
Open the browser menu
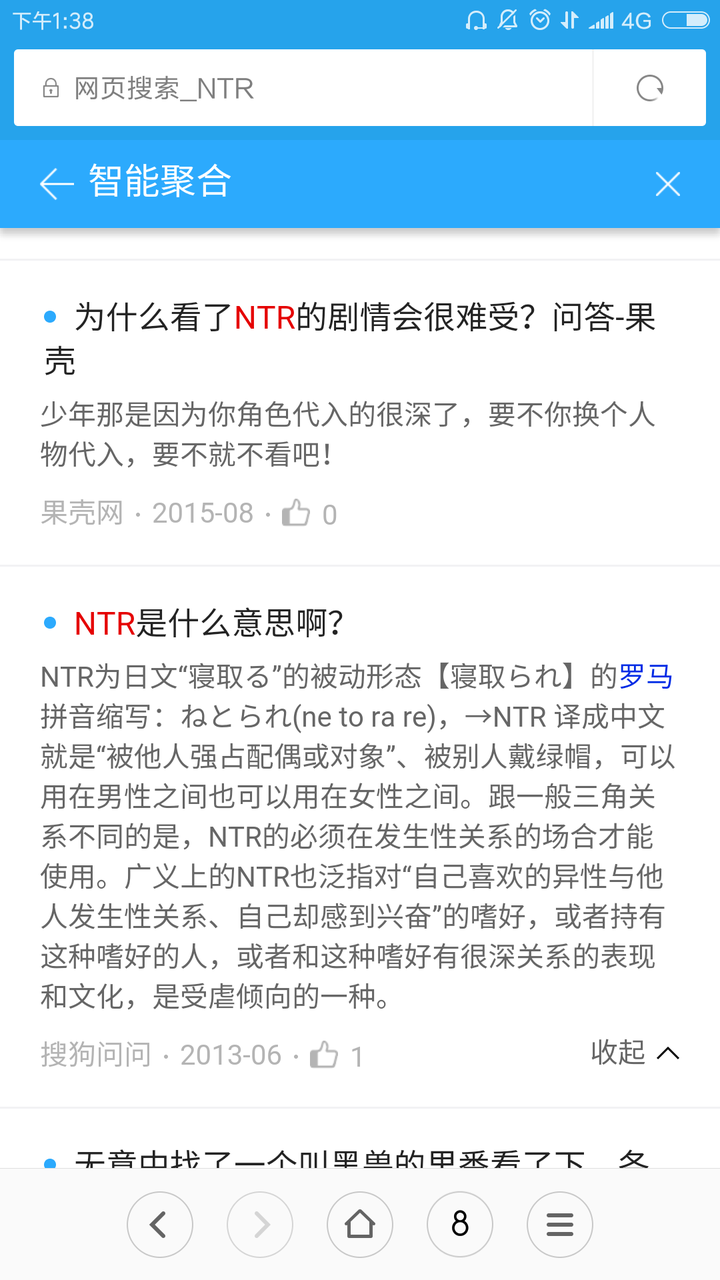(560, 1224)
